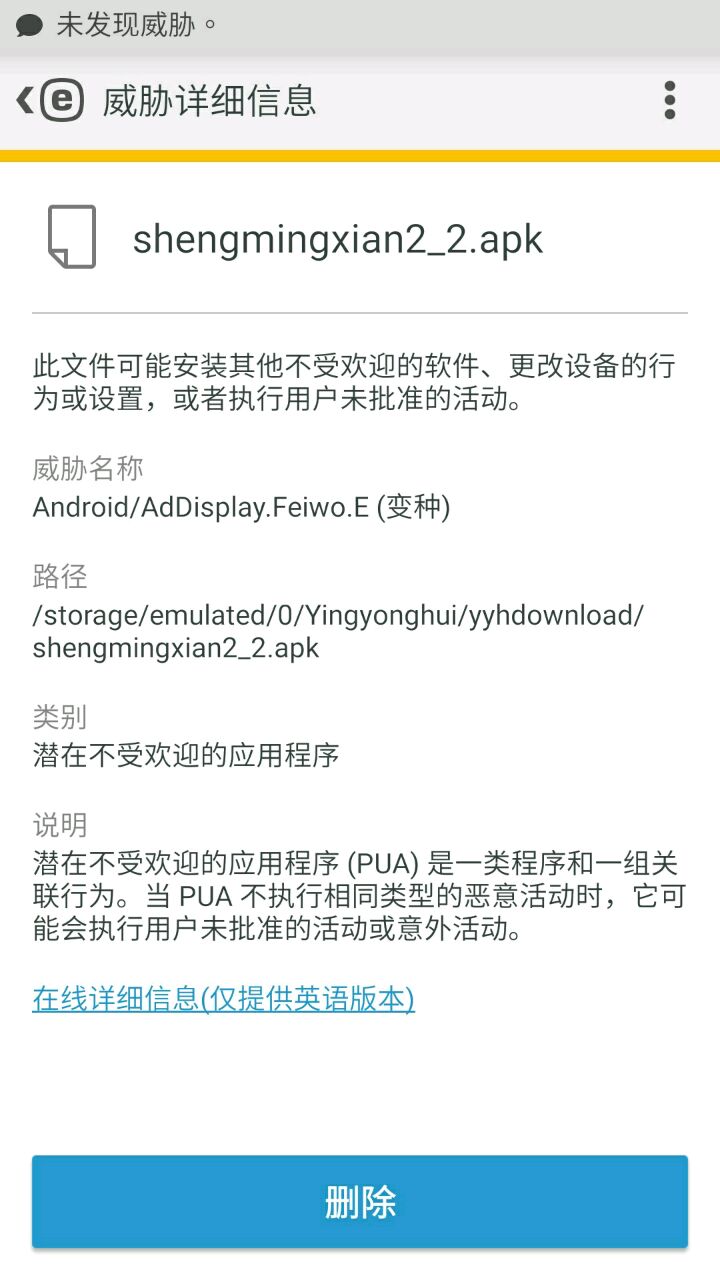Go back via the ESET logo arrow
The width and height of the screenshot is (720, 1280).
coord(49,101)
